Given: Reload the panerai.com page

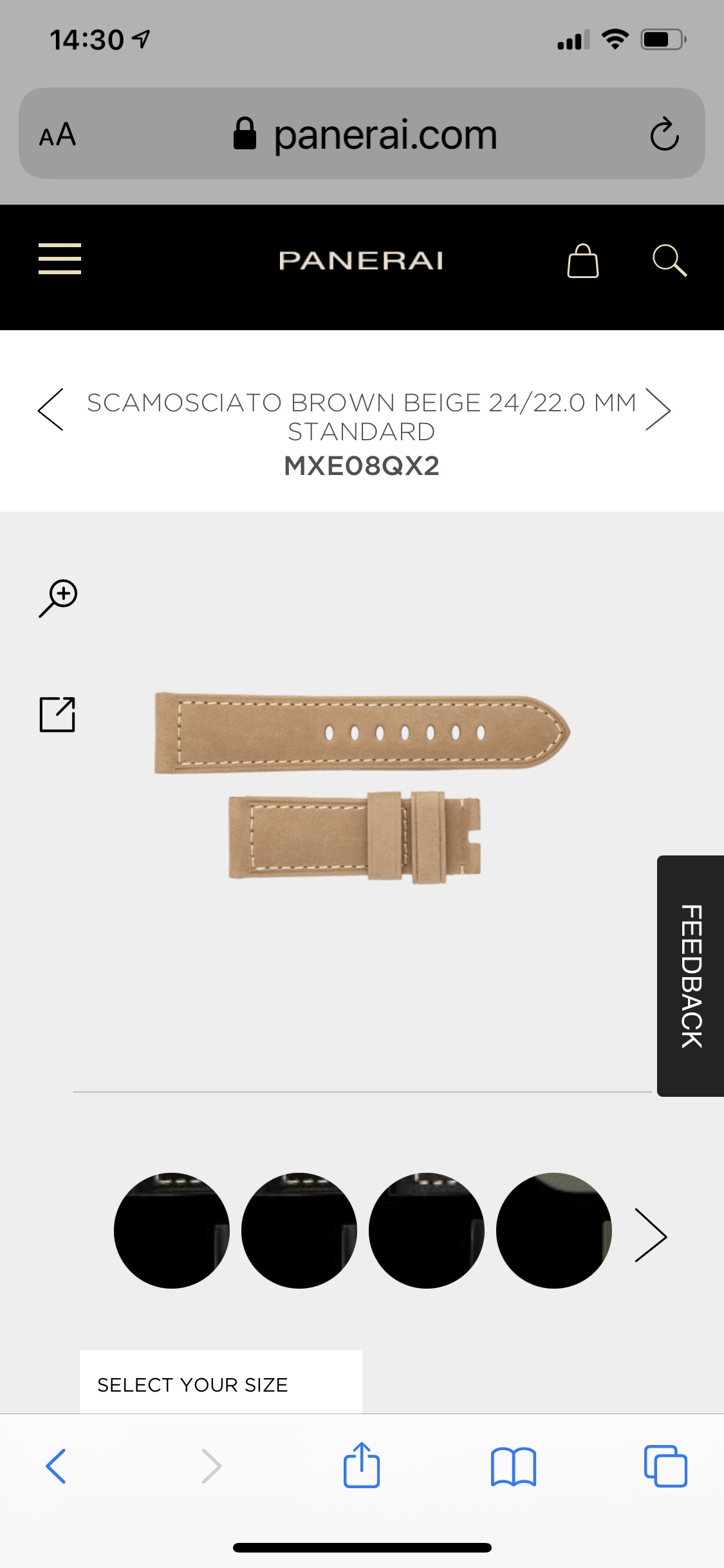Looking at the screenshot, I should pos(664,134).
